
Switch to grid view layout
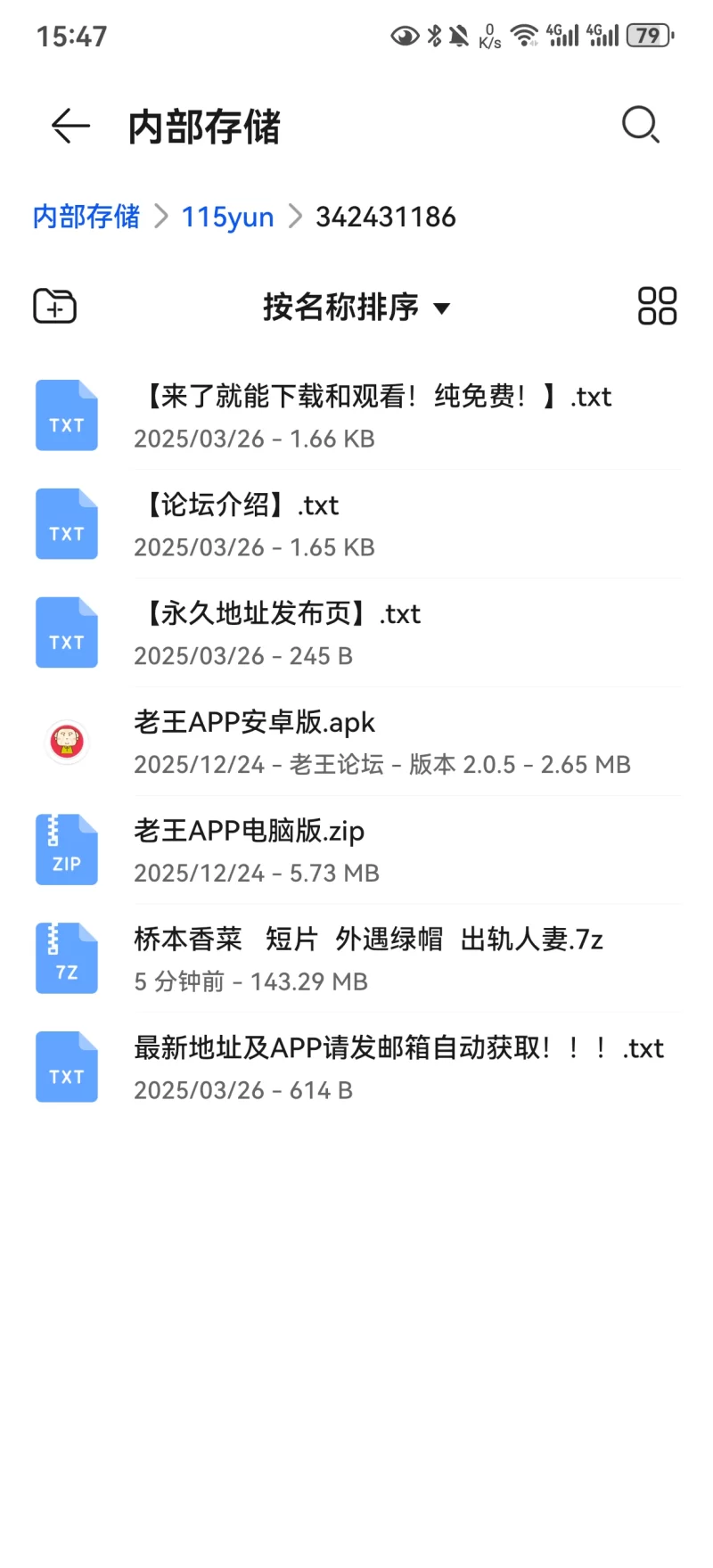[657, 307]
